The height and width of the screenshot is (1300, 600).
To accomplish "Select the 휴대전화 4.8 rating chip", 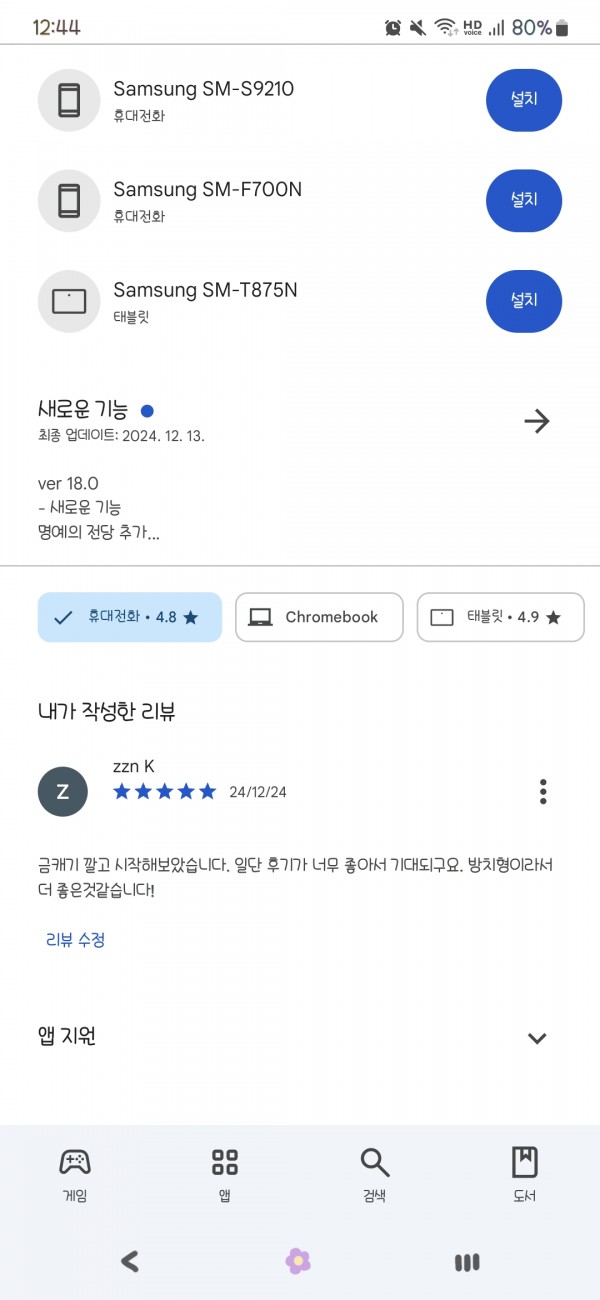I will (x=130, y=617).
